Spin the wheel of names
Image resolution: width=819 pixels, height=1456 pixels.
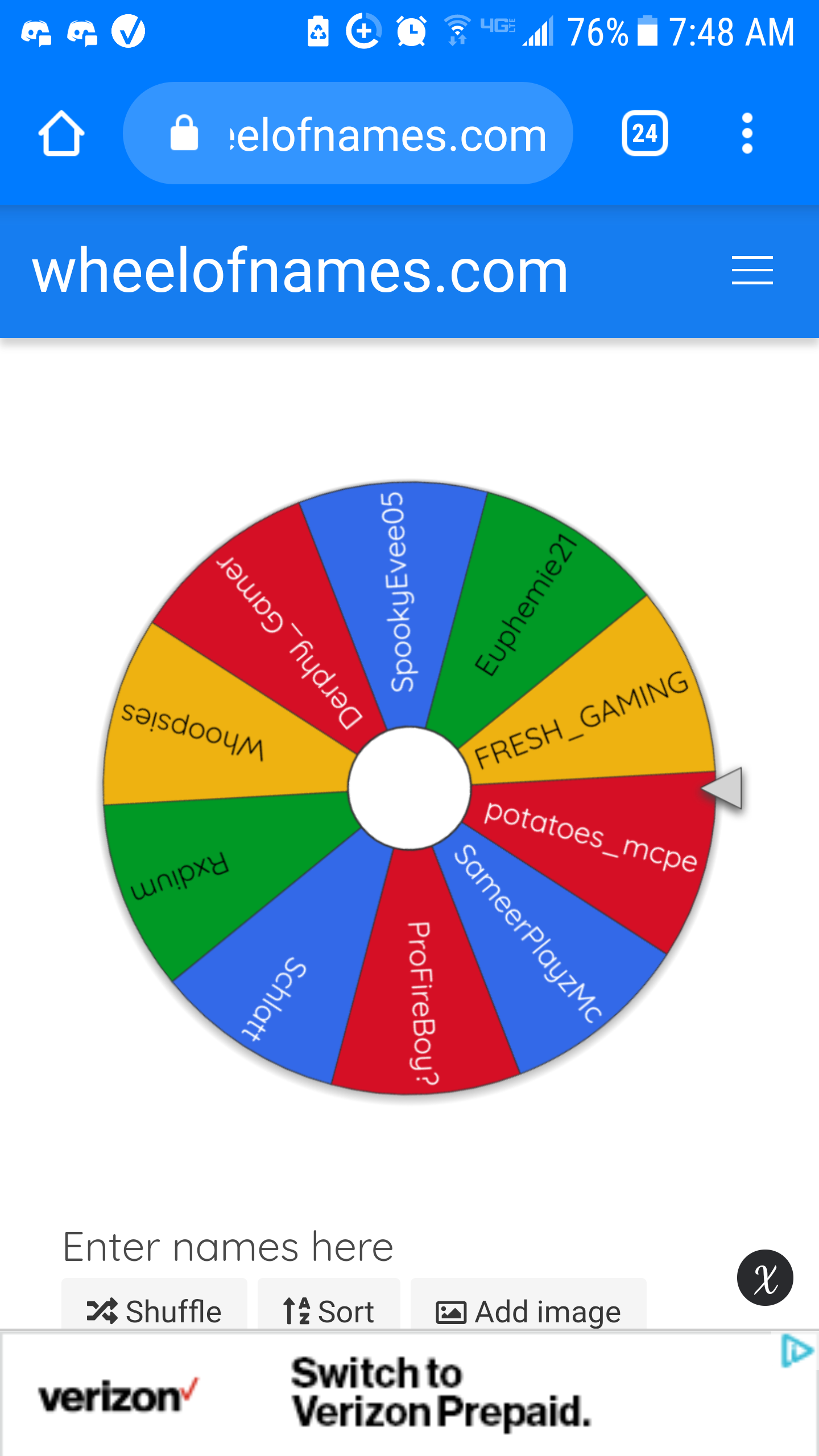click(x=409, y=788)
